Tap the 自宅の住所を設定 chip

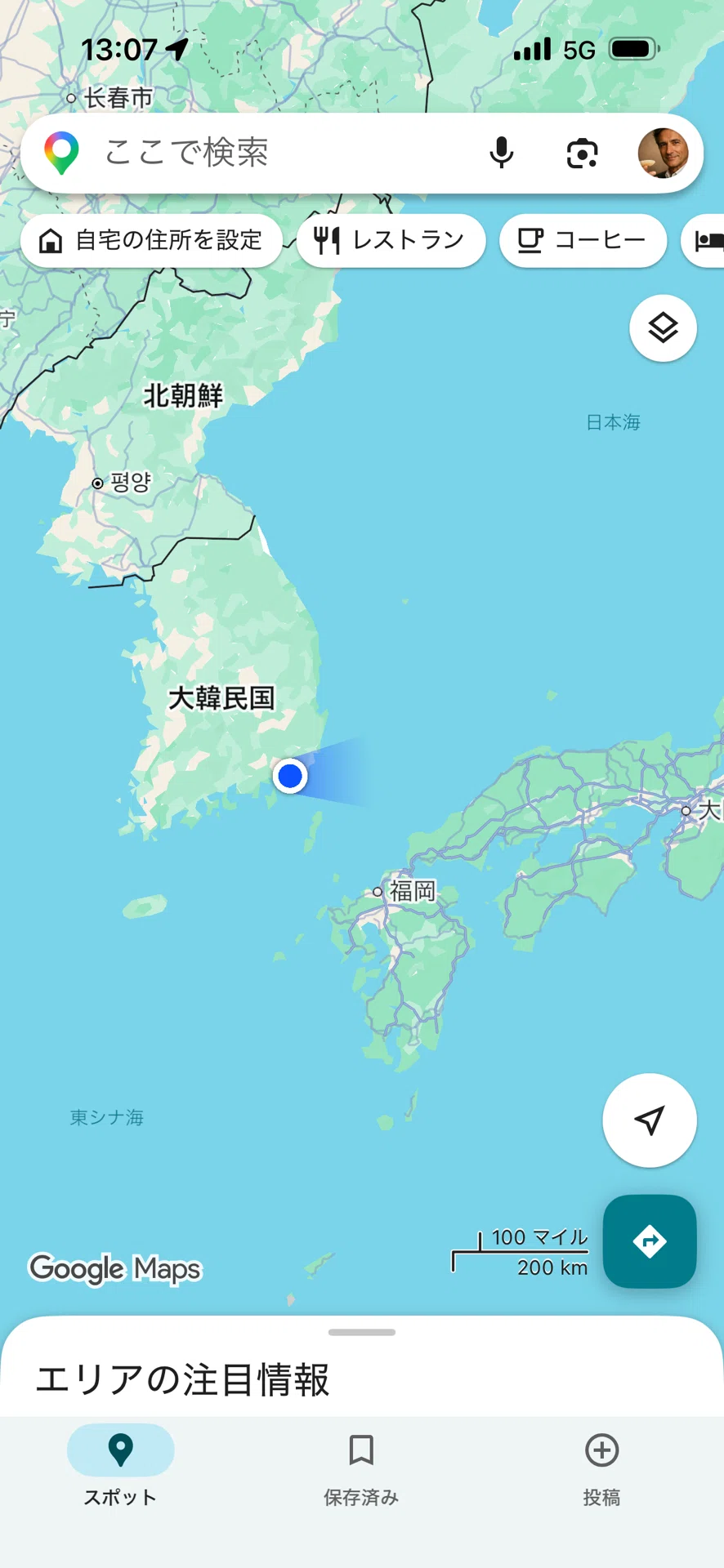[151, 240]
